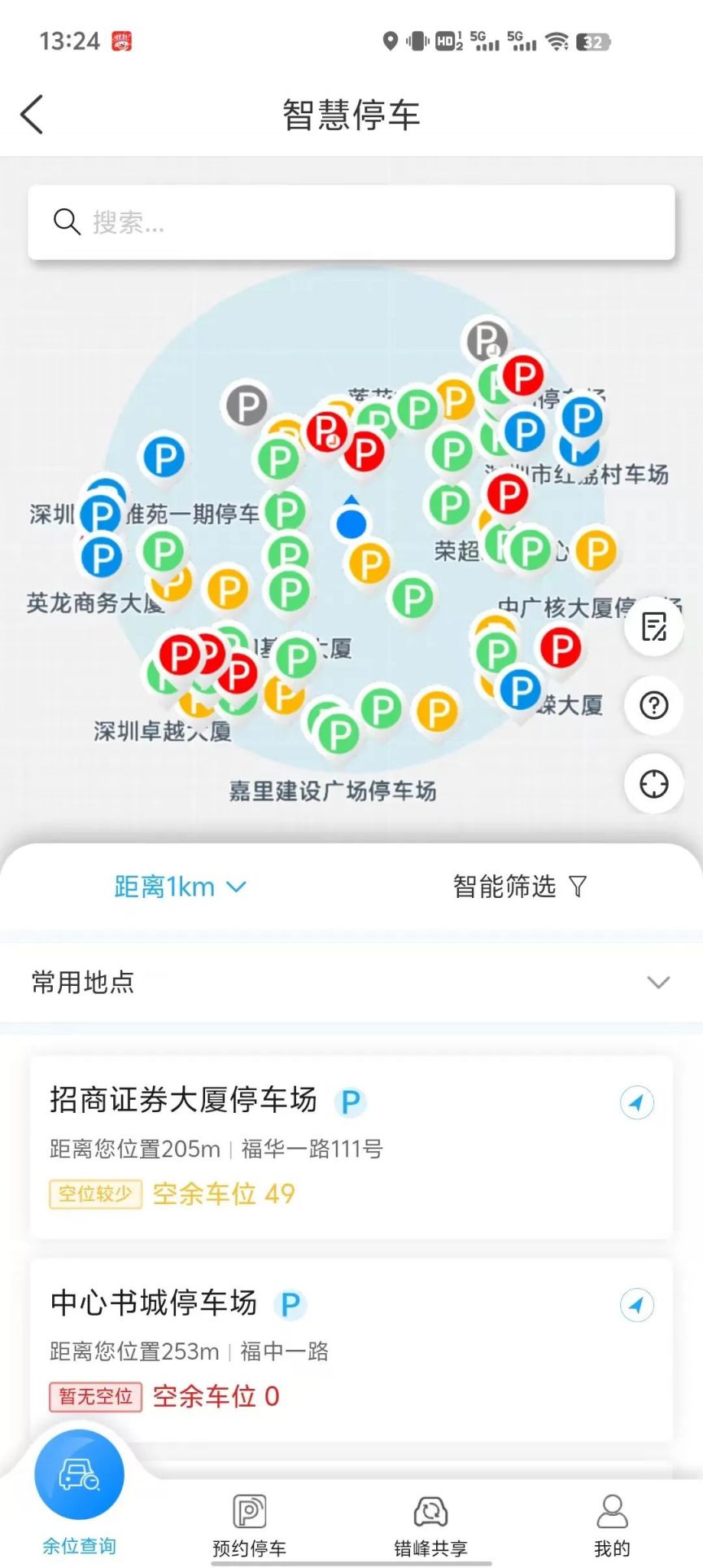
Task: Switch to the 错峰共享 tab
Action: pyautogui.click(x=430, y=1525)
